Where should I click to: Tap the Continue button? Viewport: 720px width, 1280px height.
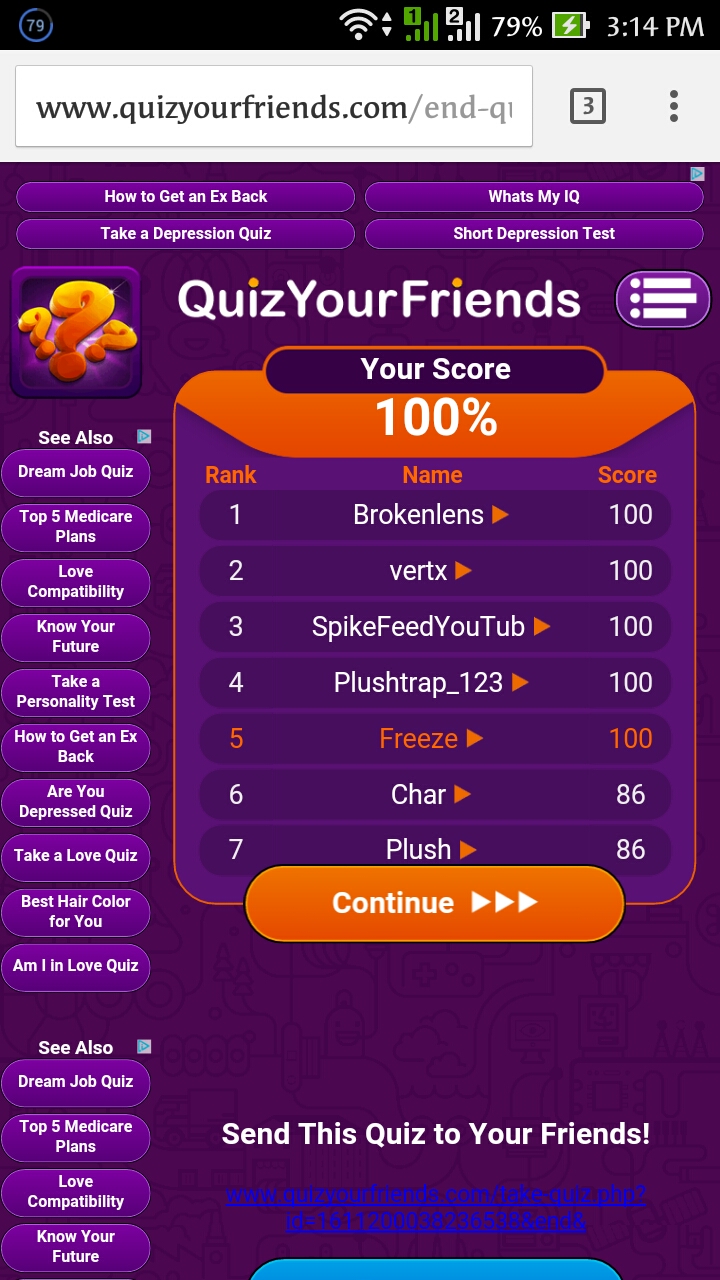click(x=435, y=903)
